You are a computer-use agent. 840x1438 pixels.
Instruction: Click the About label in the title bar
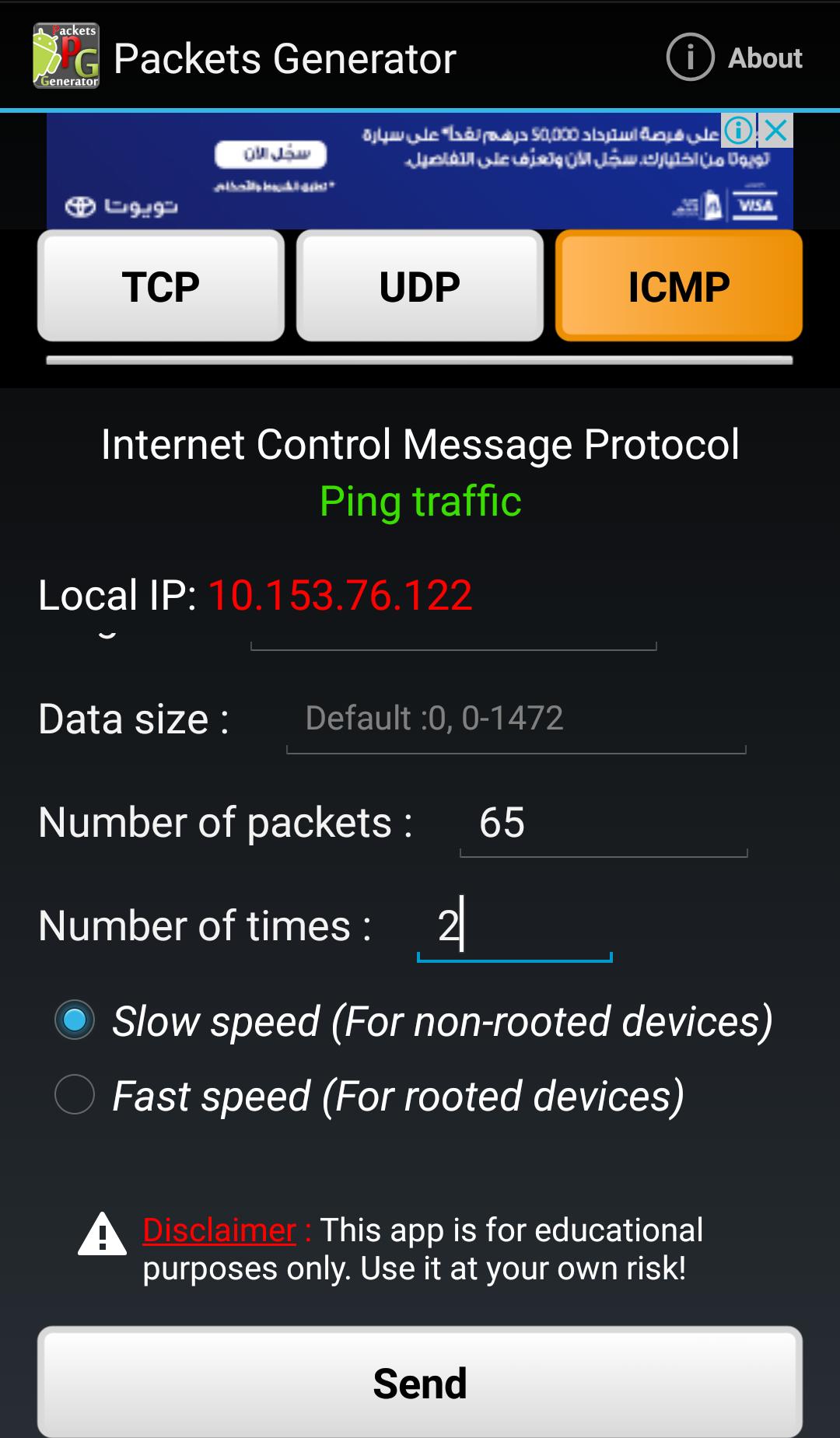point(765,57)
